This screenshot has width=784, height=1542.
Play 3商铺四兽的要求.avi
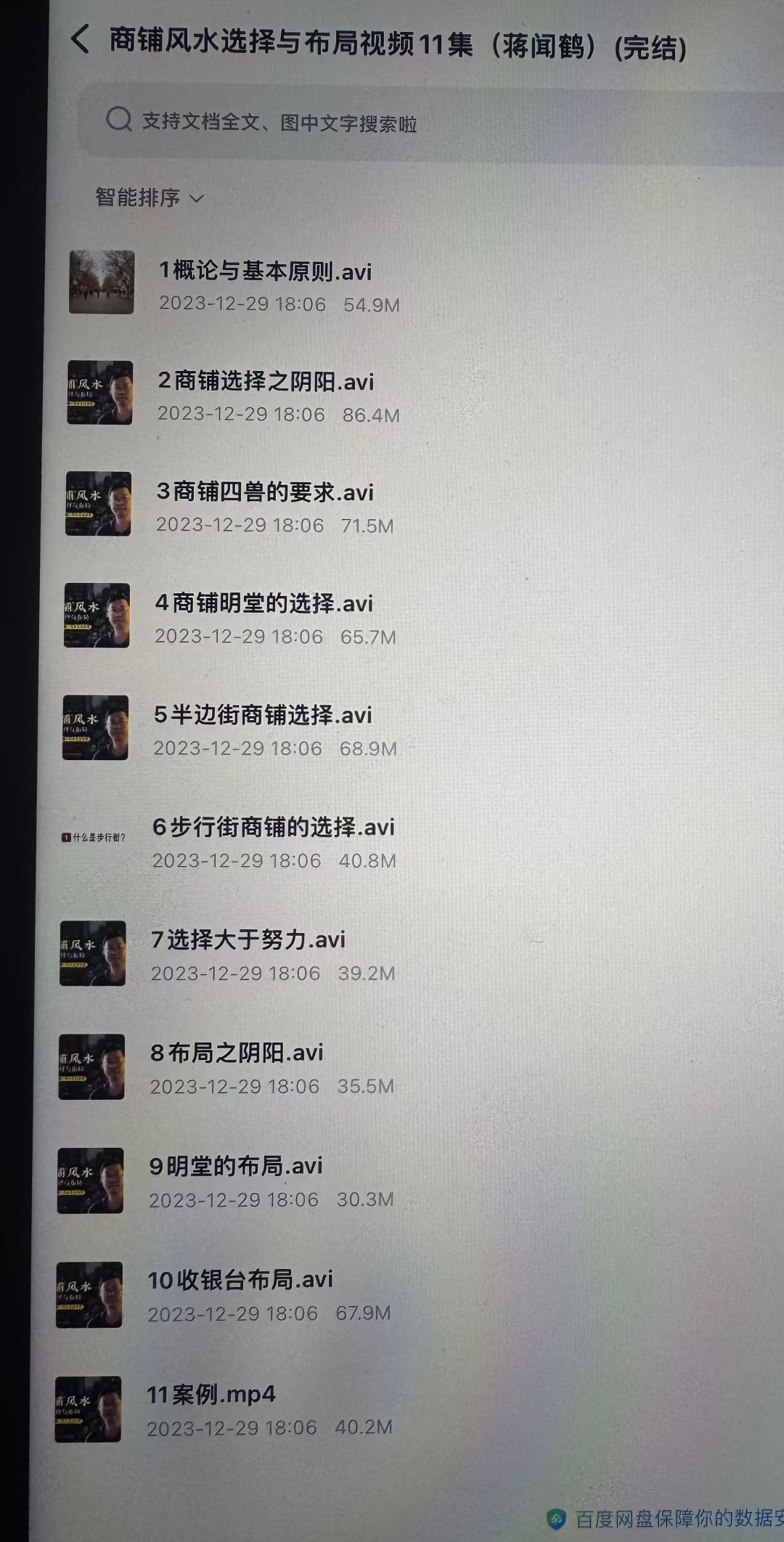[265, 492]
